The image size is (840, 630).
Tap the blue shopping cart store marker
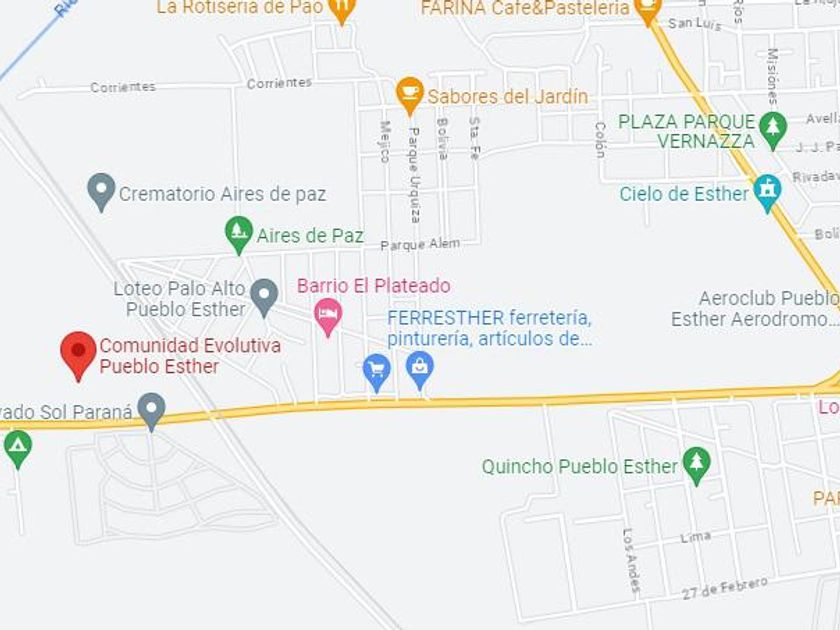tap(377, 373)
